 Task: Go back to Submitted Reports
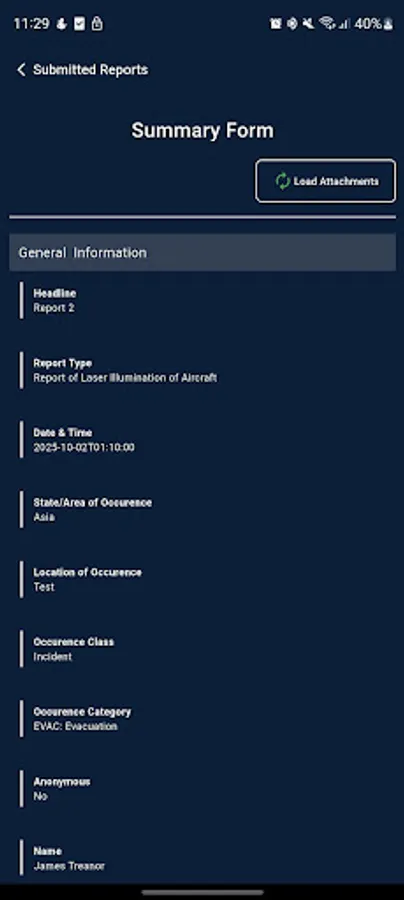82,70
